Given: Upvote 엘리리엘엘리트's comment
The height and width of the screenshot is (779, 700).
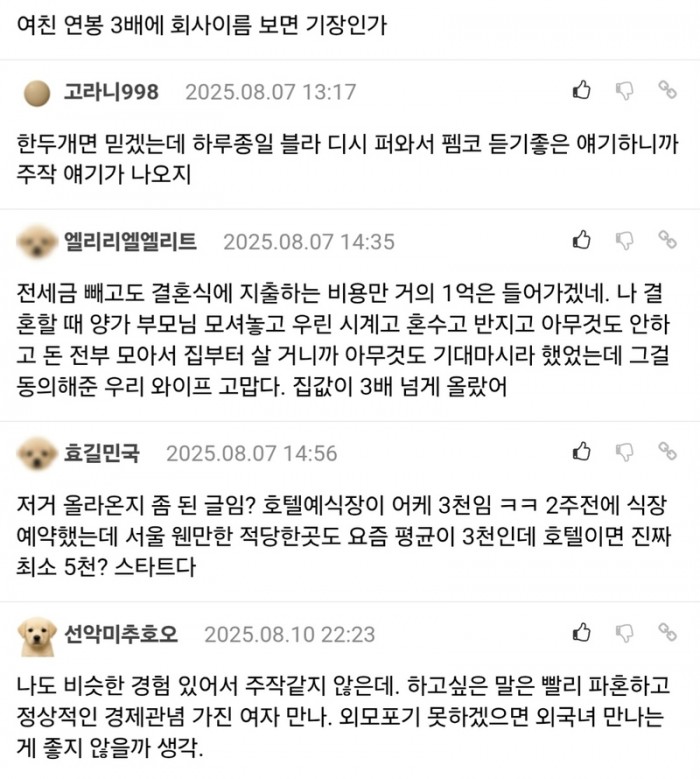Looking at the screenshot, I should tap(581, 240).
